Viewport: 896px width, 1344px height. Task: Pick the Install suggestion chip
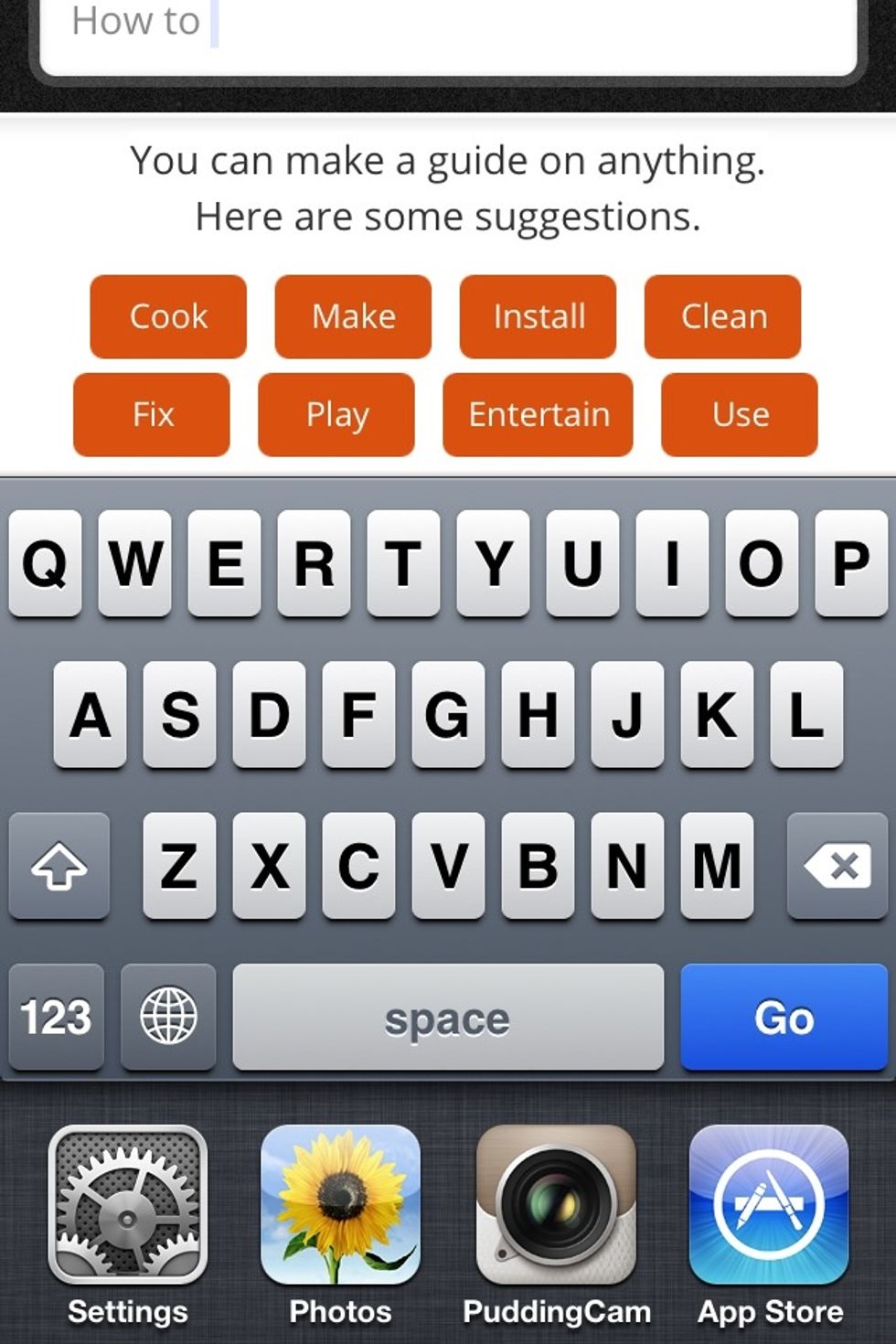(x=538, y=316)
